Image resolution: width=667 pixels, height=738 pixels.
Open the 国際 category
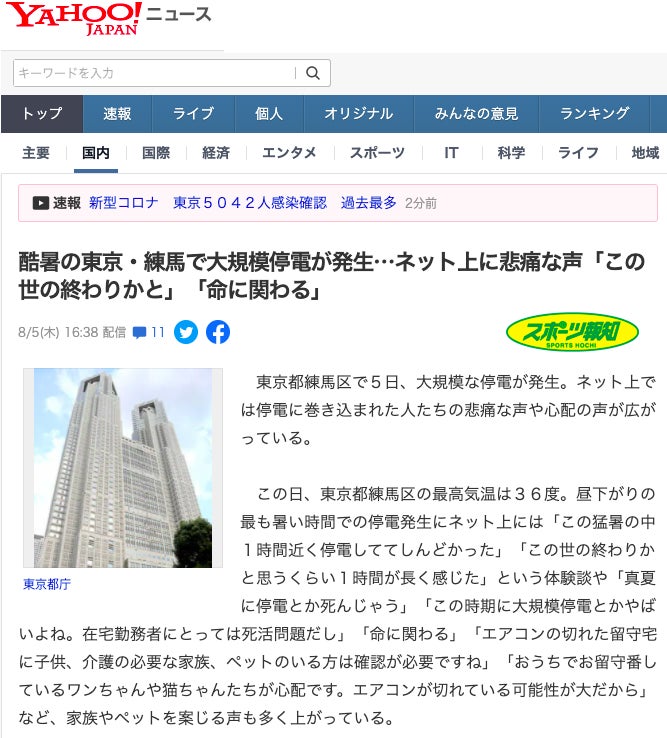(x=156, y=153)
